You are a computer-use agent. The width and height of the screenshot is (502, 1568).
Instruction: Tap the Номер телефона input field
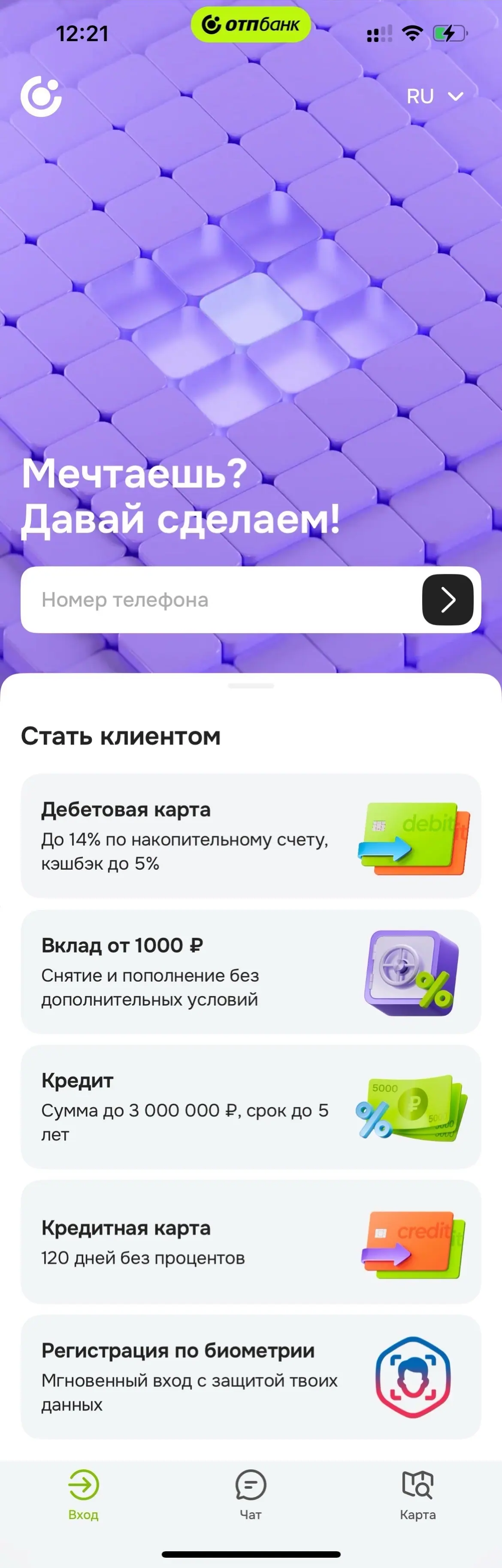[x=219, y=600]
